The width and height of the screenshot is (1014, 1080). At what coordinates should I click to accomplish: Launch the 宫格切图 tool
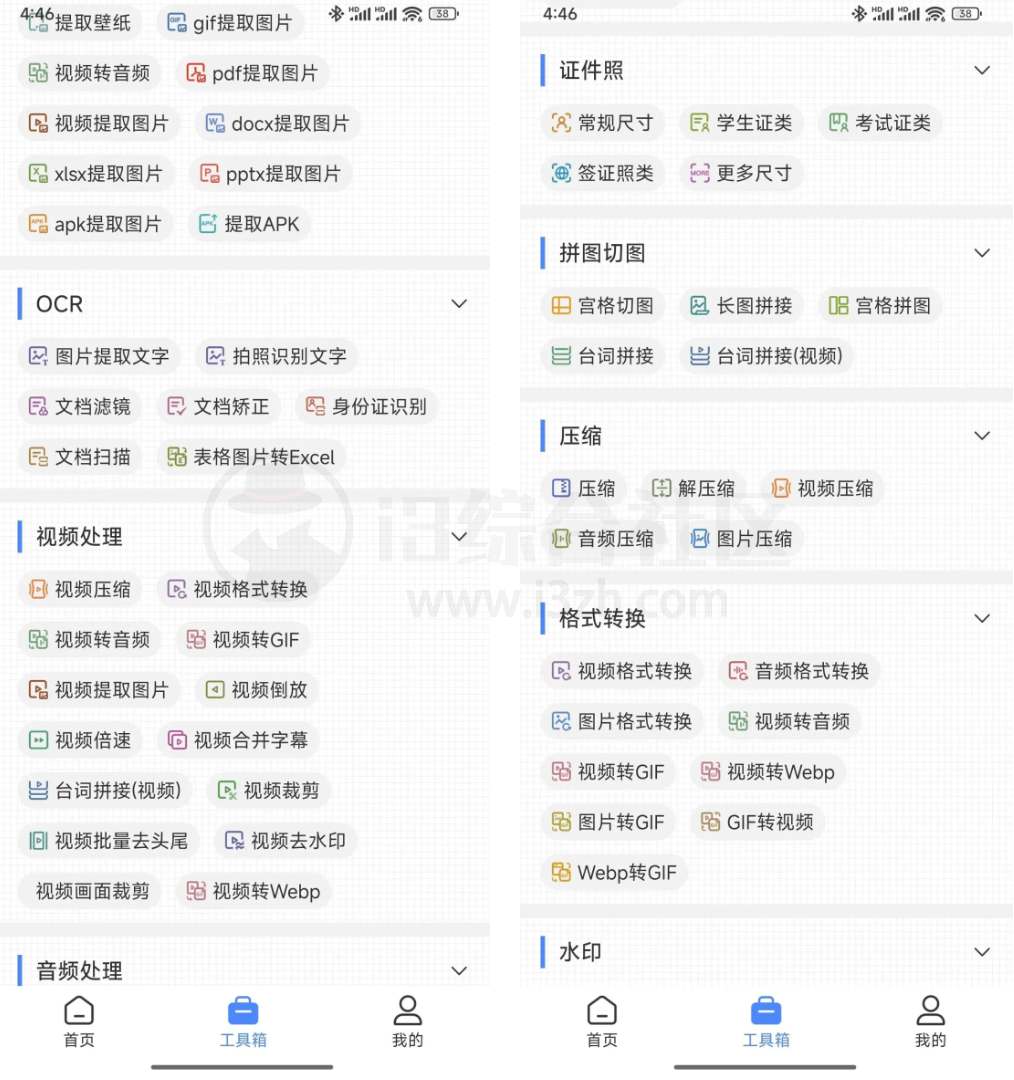(x=603, y=306)
